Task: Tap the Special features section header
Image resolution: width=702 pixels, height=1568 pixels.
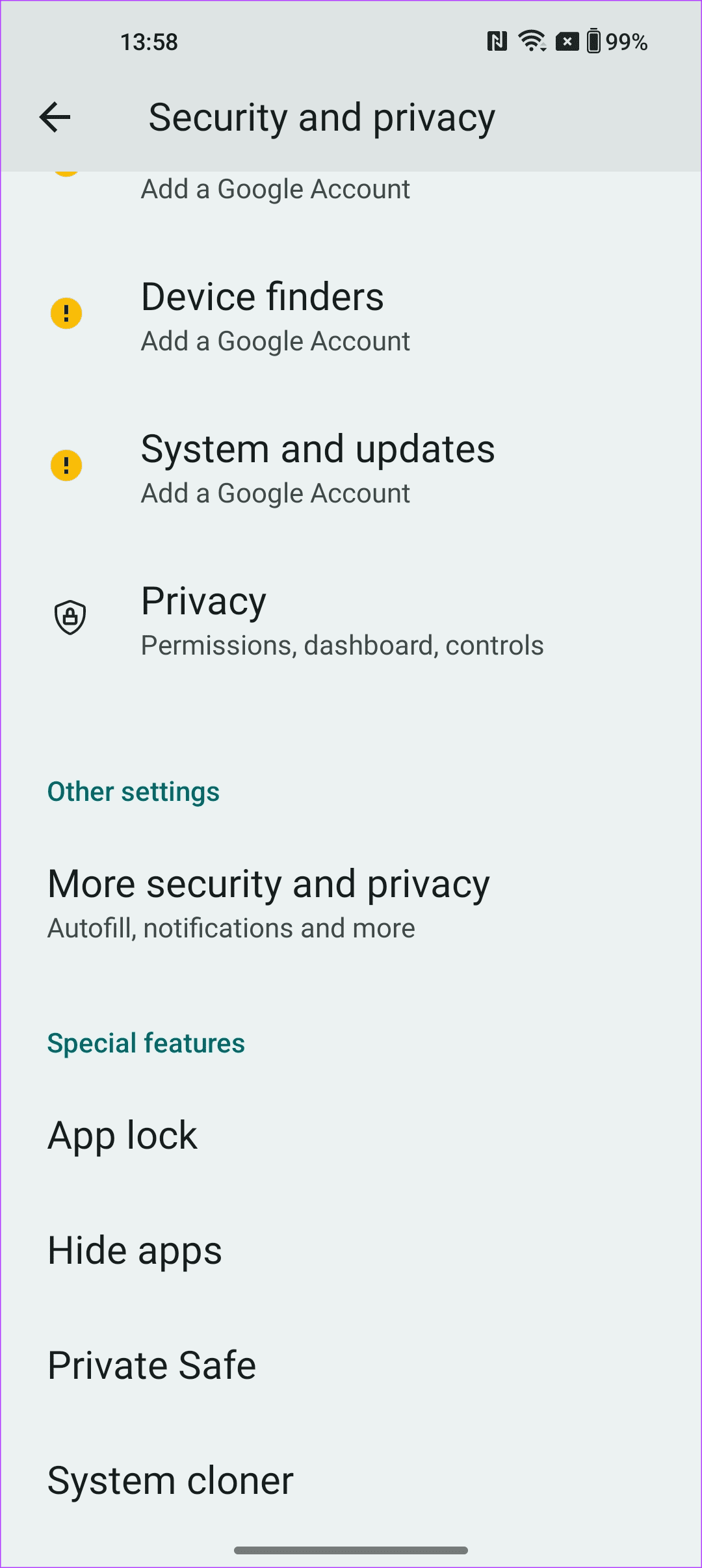Action: (x=146, y=1042)
